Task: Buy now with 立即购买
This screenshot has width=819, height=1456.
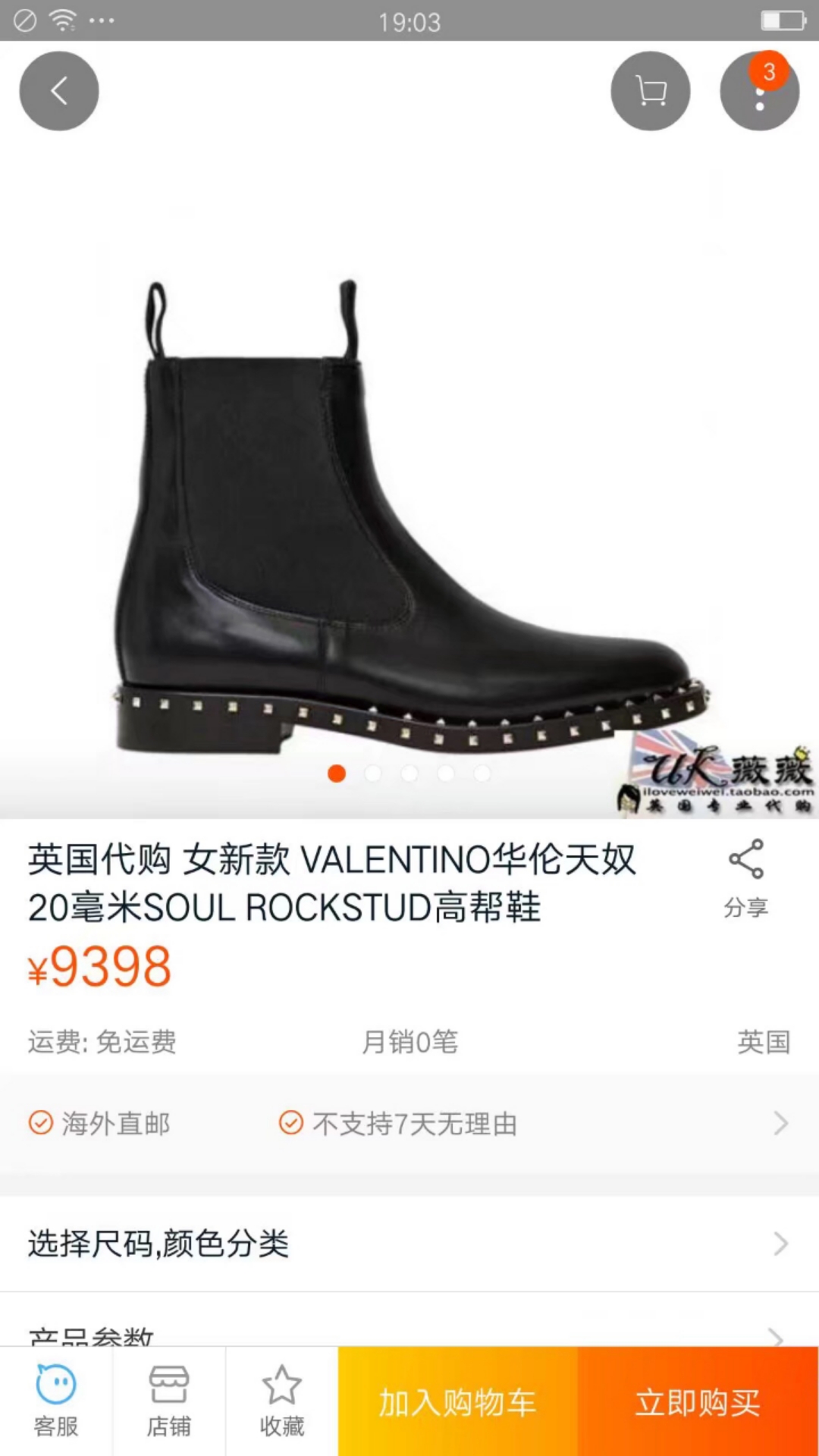Action: [x=698, y=1402]
